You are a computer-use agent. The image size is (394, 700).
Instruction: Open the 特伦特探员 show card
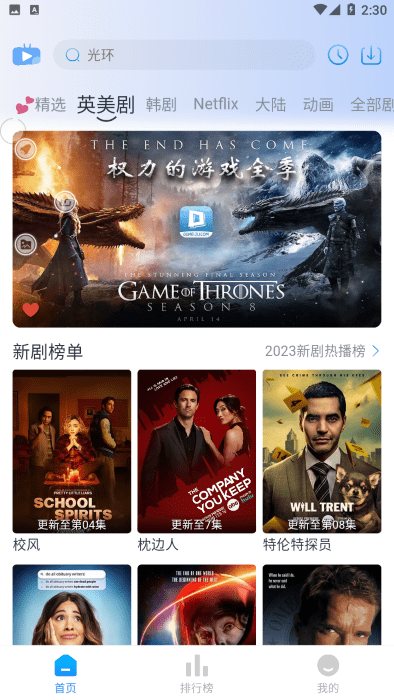pos(322,461)
